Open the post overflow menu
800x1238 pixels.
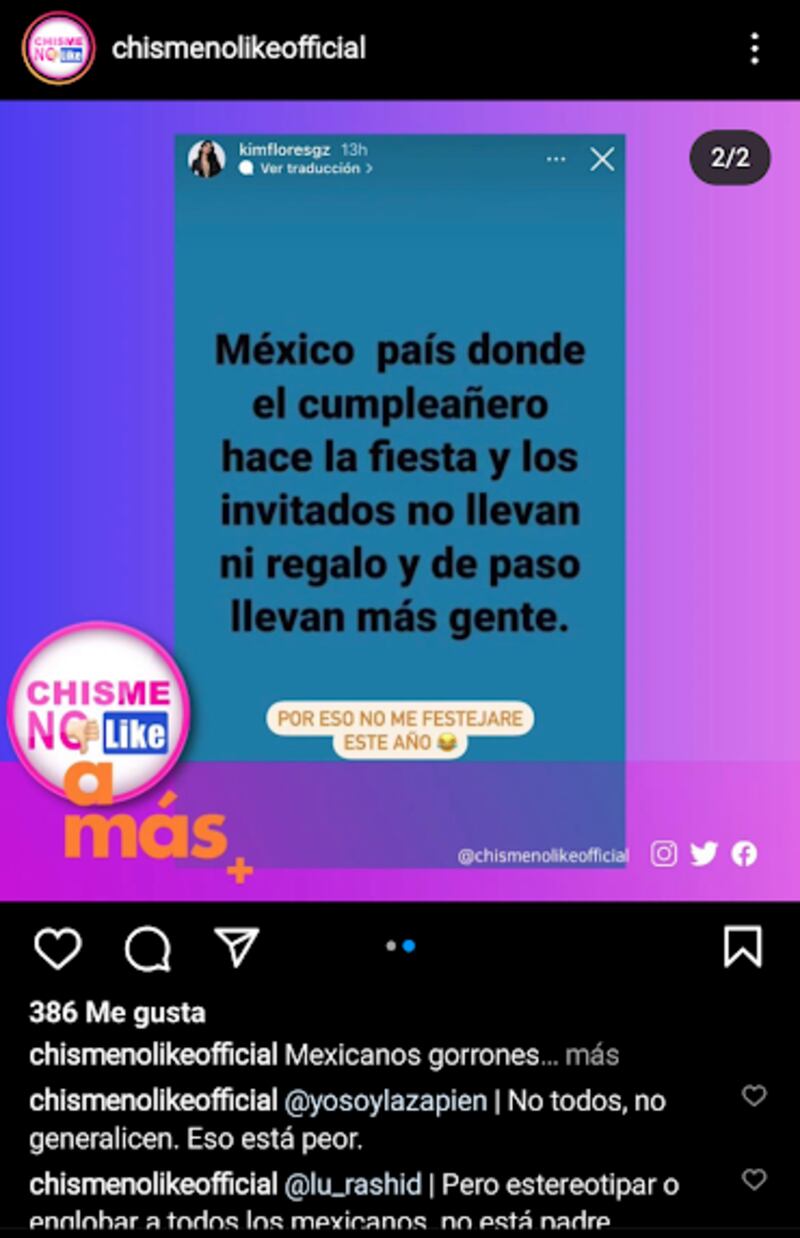tap(754, 48)
